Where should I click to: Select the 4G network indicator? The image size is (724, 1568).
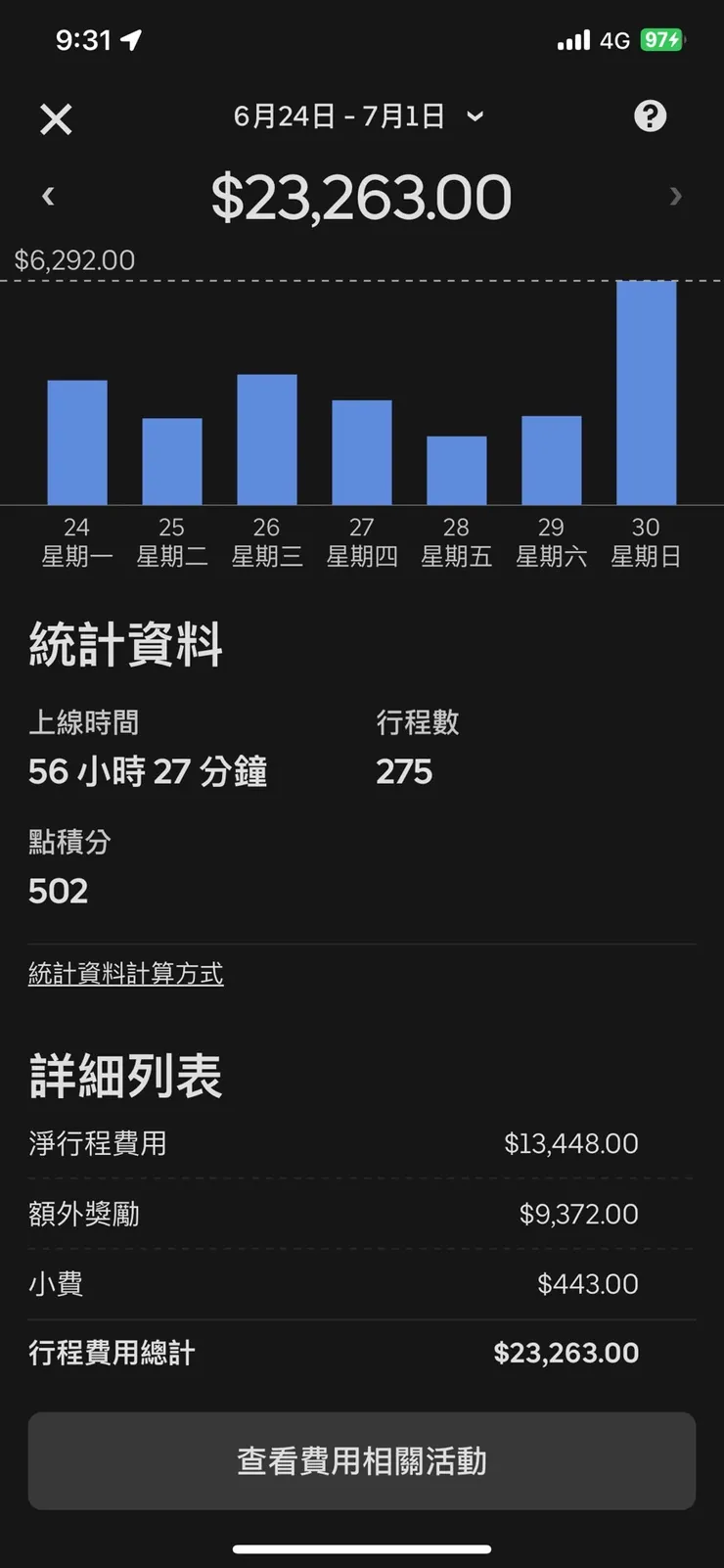click(614, 40)
